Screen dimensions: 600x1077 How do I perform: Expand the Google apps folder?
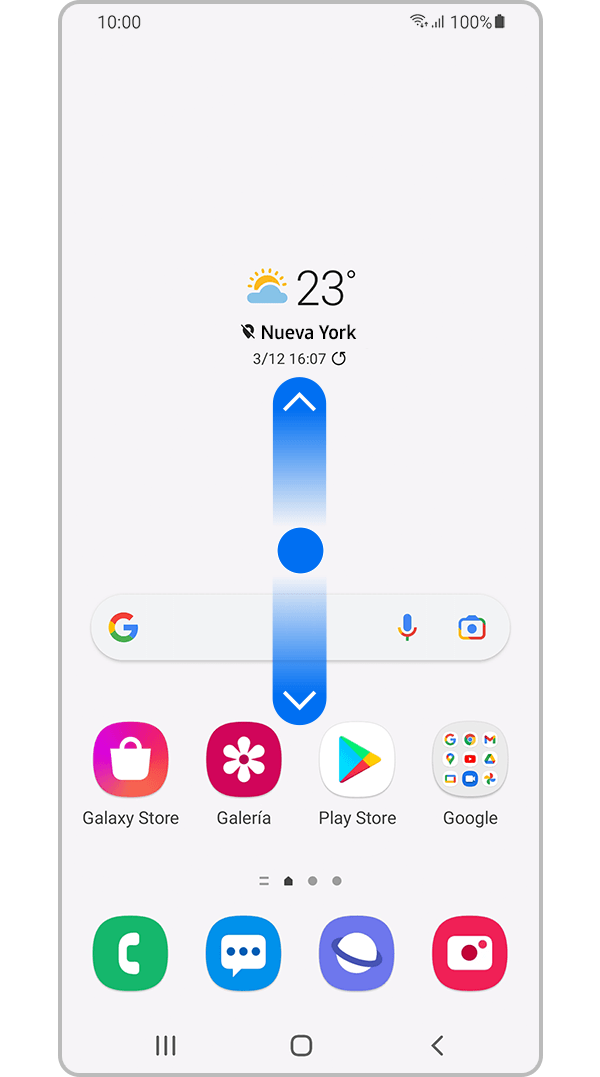pyautogui.click(x=470, y=759)
